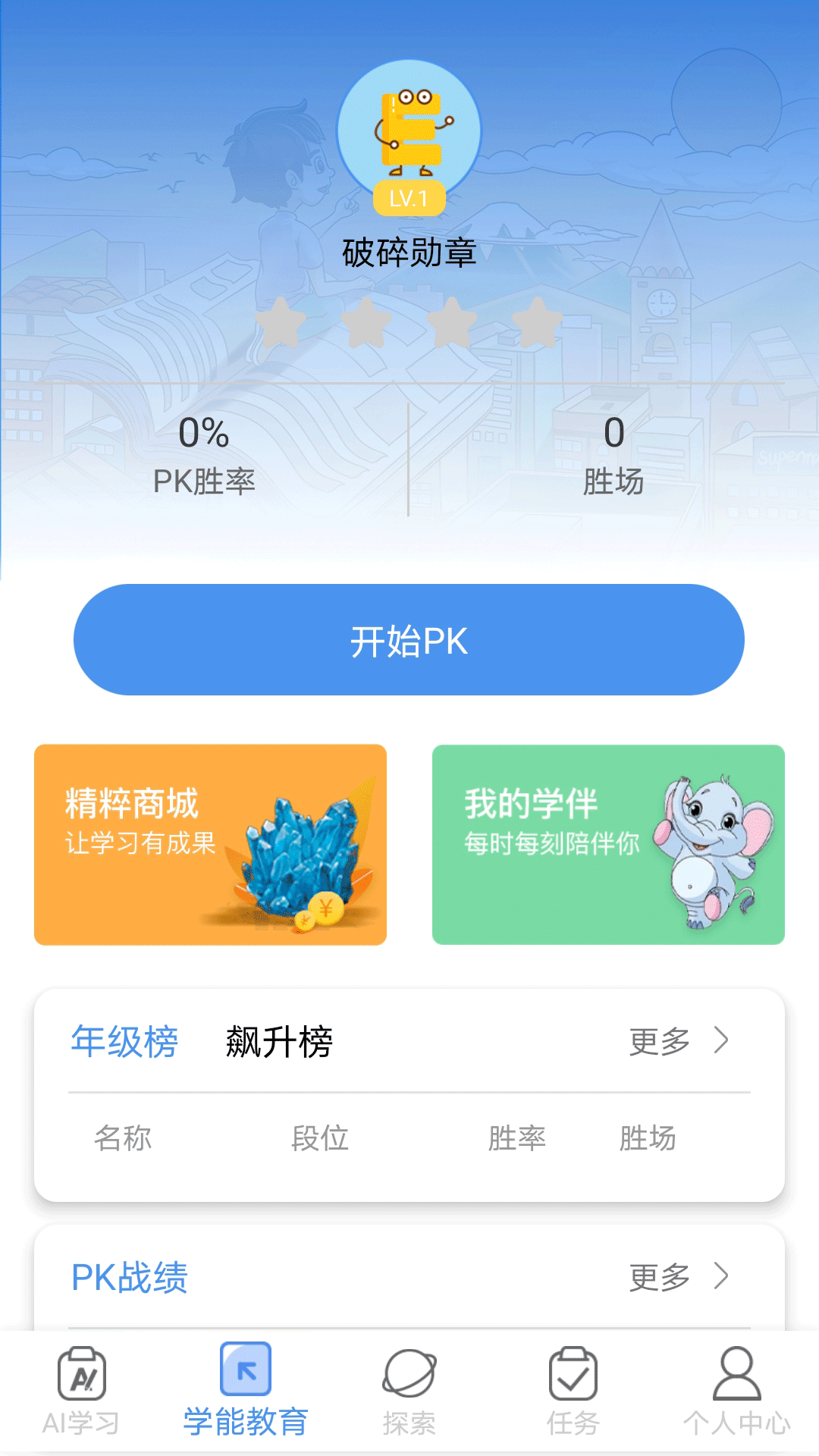Open the AI学习 tab icon
Image resolution: width=819 pixels, height=1456 pixels.
[83, 1380]
